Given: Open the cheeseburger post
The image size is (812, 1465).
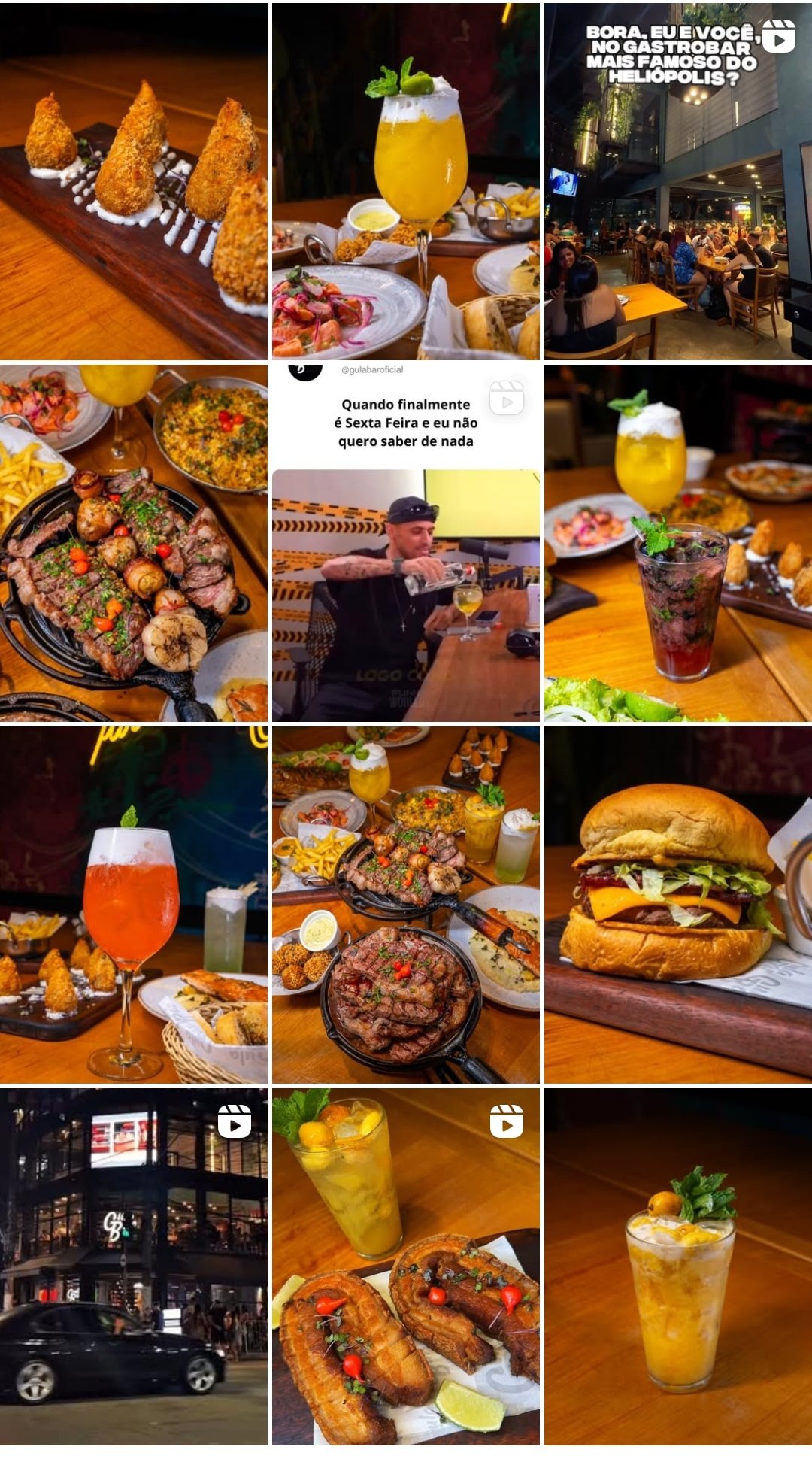Looking at the screenshot, I should 678,905.
